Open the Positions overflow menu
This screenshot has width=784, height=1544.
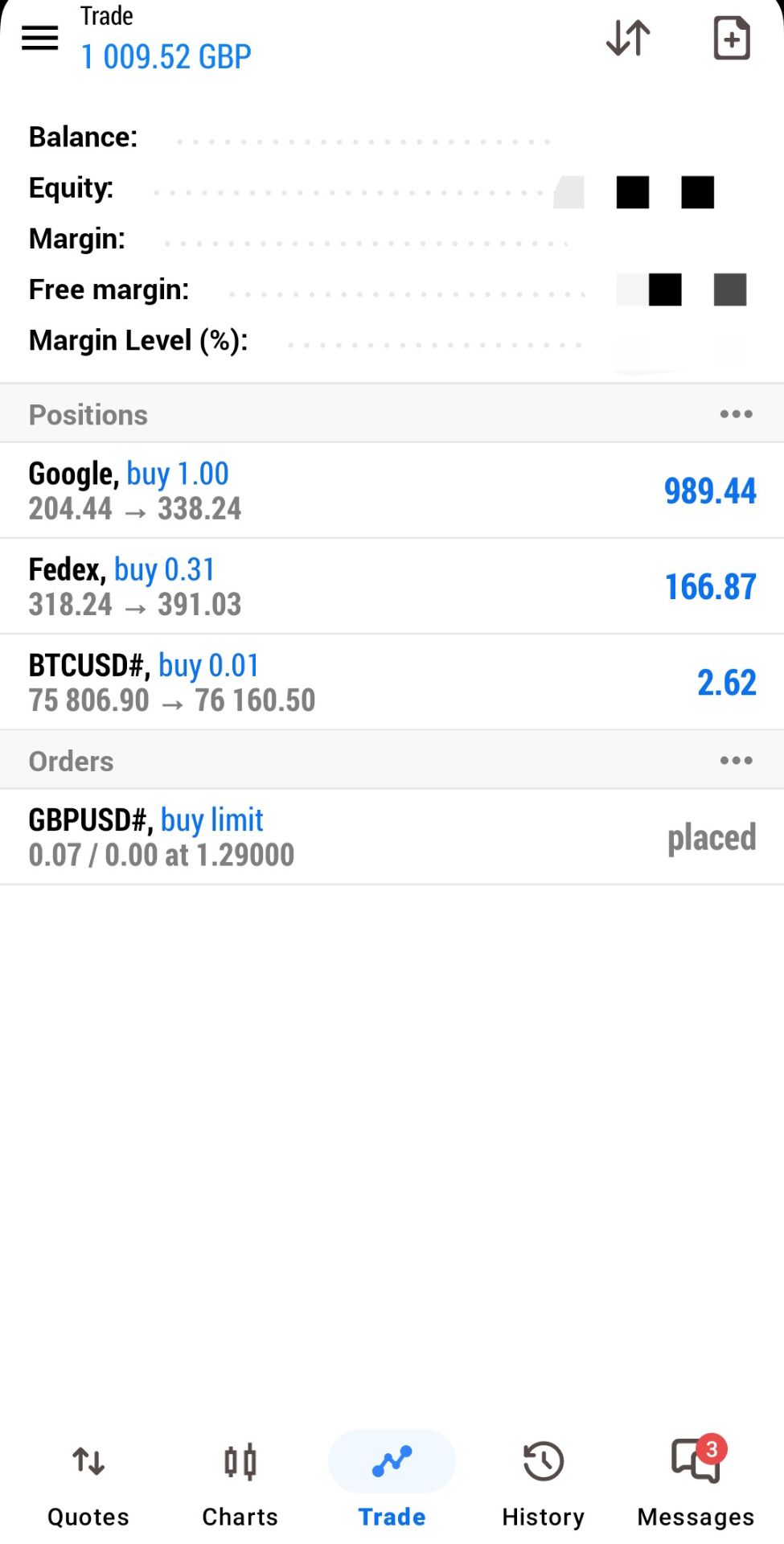(x=736, y=414)
